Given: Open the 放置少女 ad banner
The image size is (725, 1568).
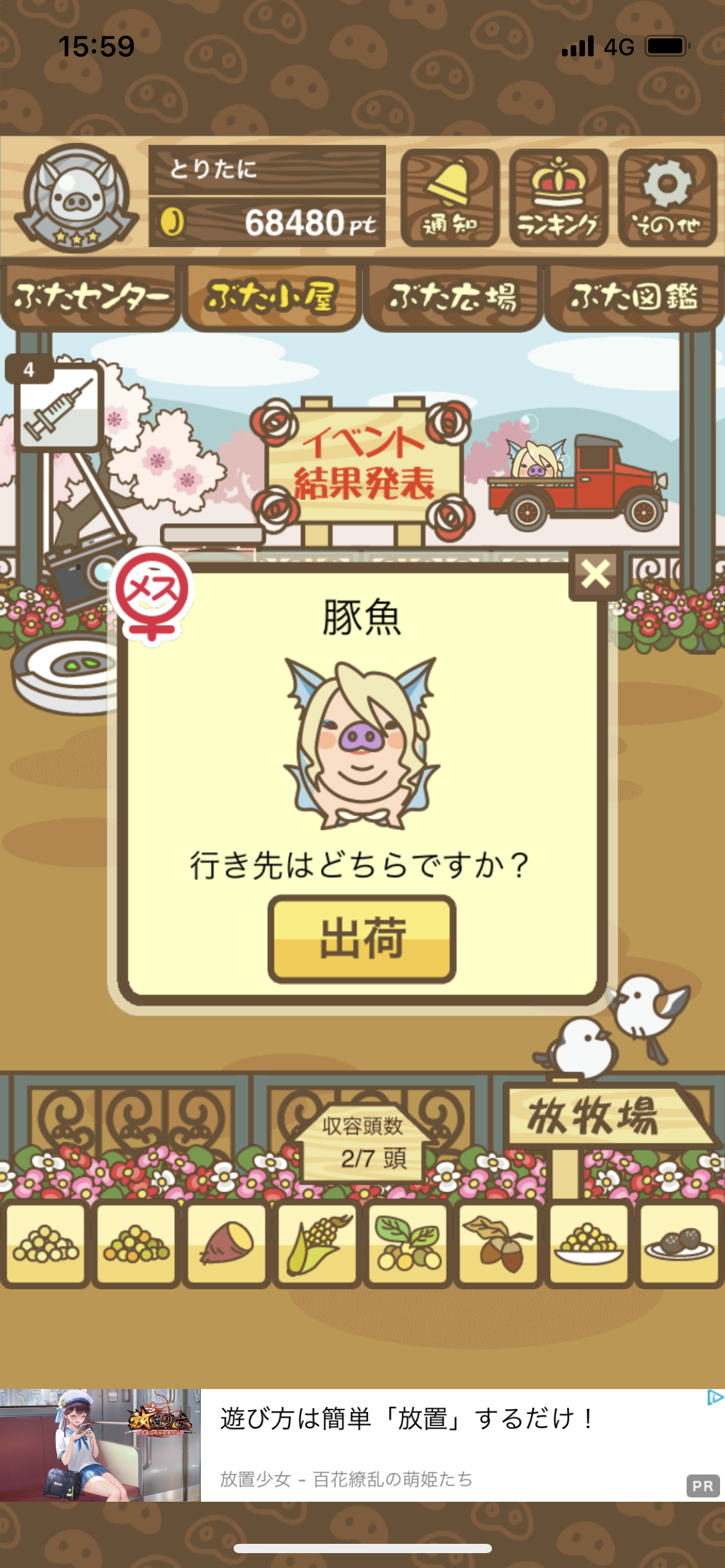Looking at the screenshot, I should pyautogui.click(x=362, y=1445).
